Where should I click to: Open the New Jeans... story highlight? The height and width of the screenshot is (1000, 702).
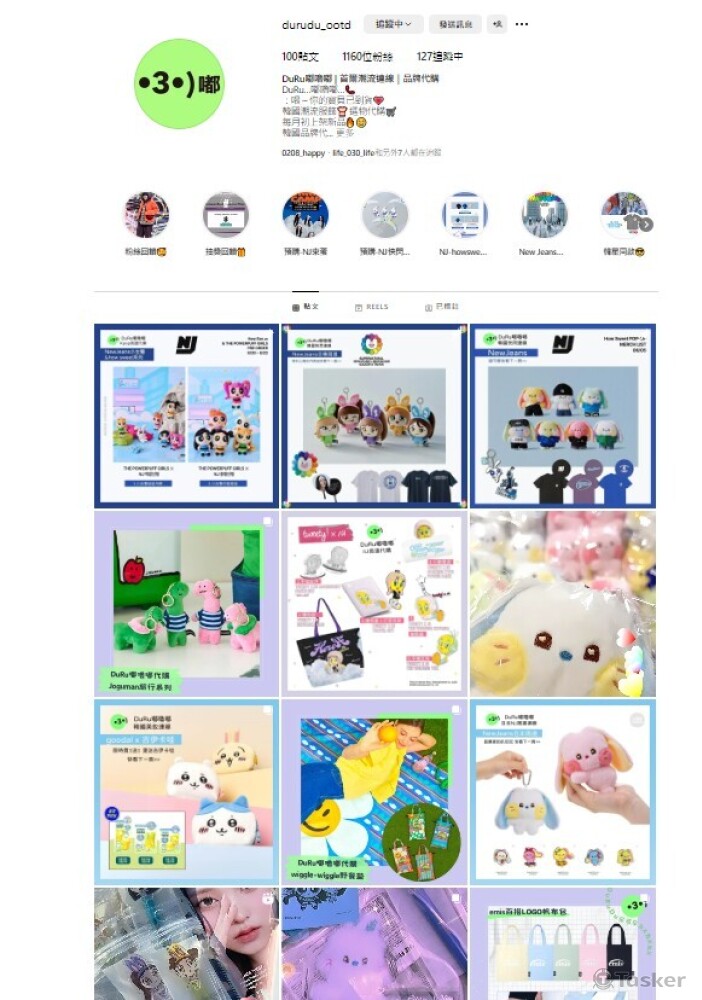544,216
